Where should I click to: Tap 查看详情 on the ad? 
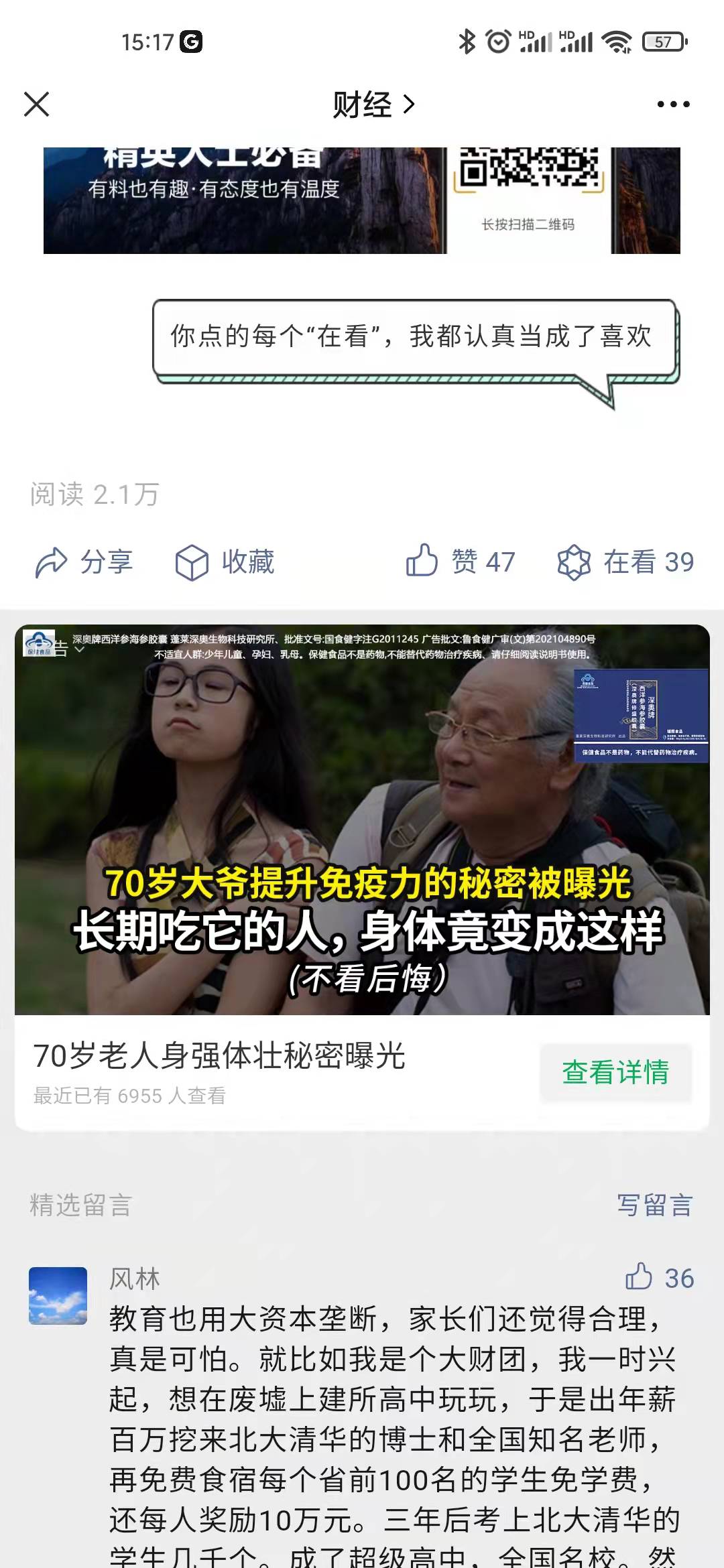(x=615, y=1072)
